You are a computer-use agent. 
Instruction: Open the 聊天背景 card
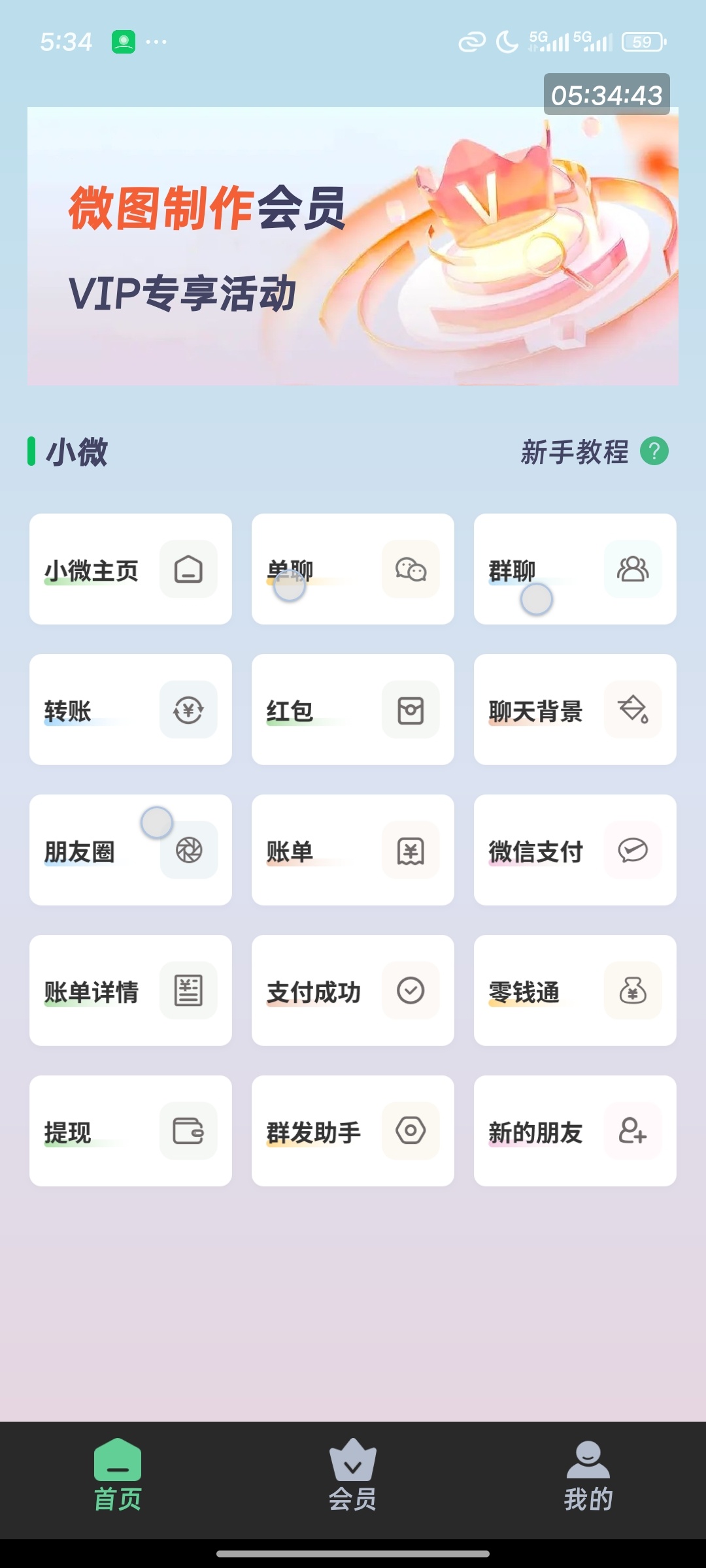[575, 710]
